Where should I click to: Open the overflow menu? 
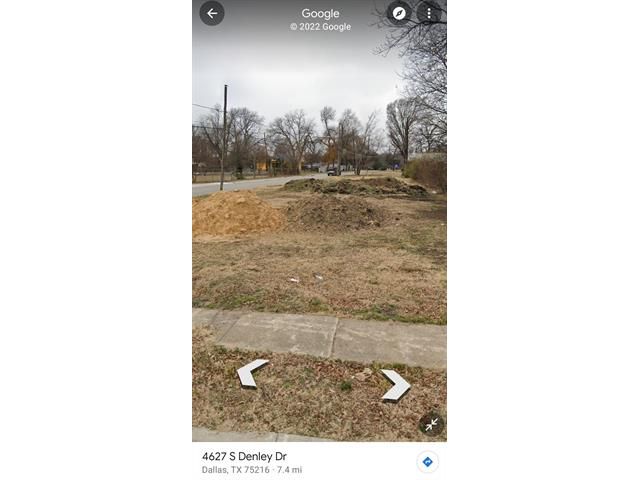point(429,13)
